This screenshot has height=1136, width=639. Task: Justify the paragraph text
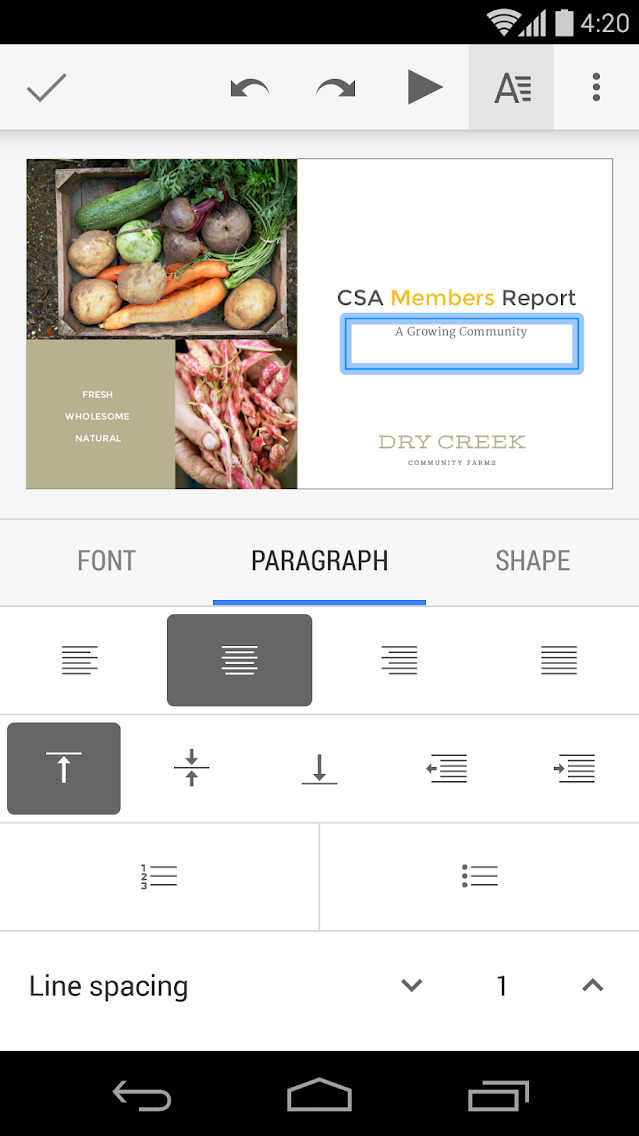(x=558, y=660)
